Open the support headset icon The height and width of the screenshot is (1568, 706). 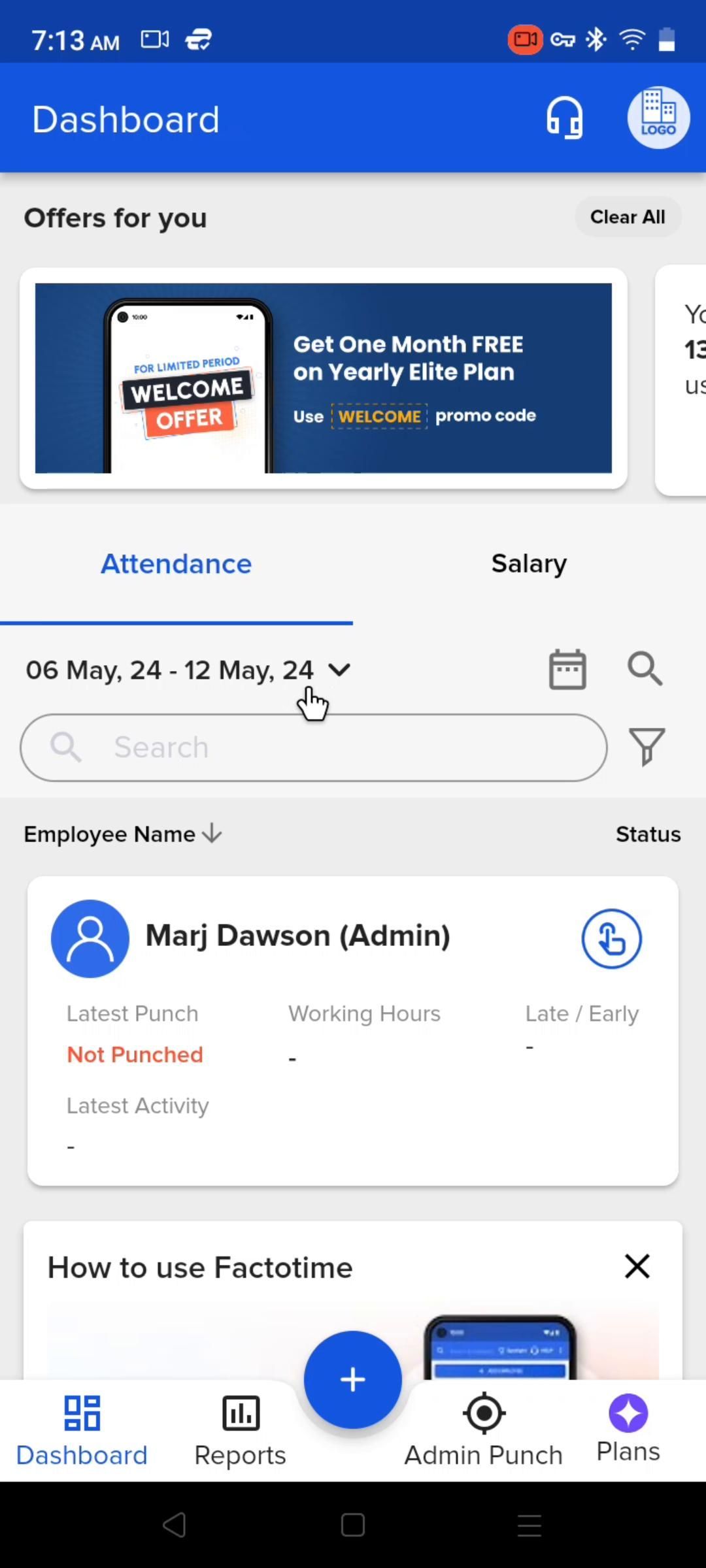coord(565,118)
